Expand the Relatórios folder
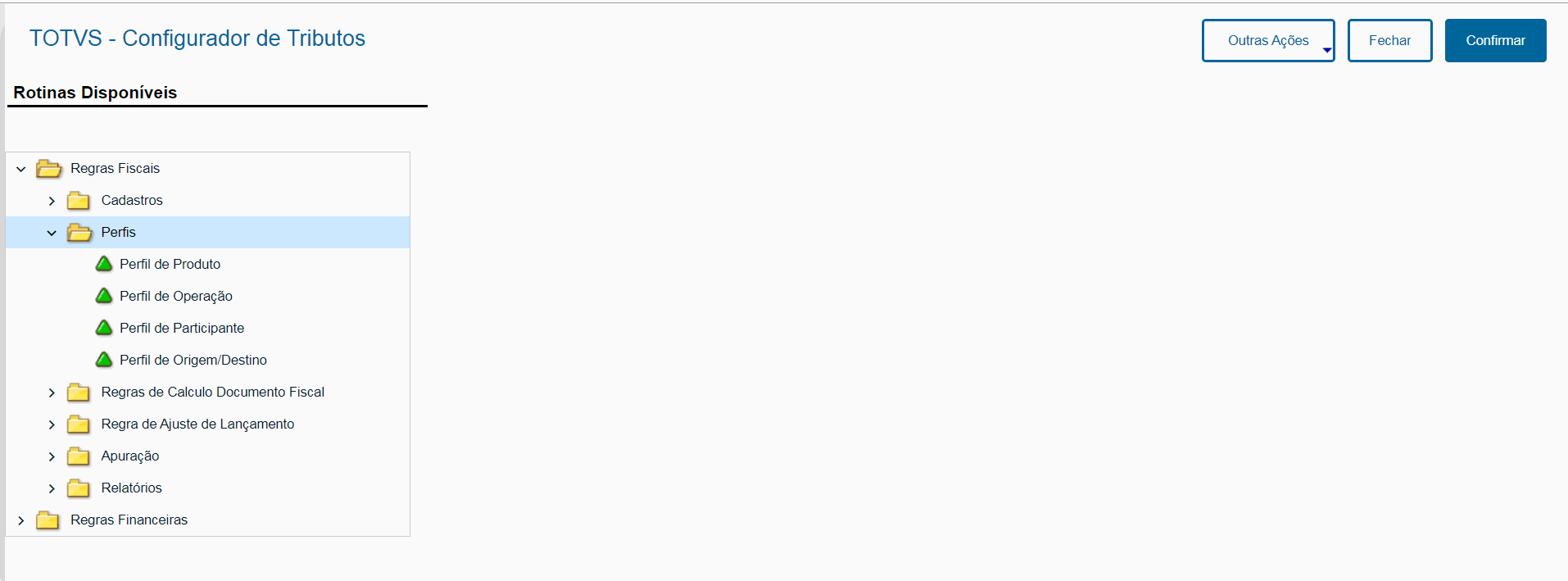Screen dimensions: 1568x581 [52, 488]
